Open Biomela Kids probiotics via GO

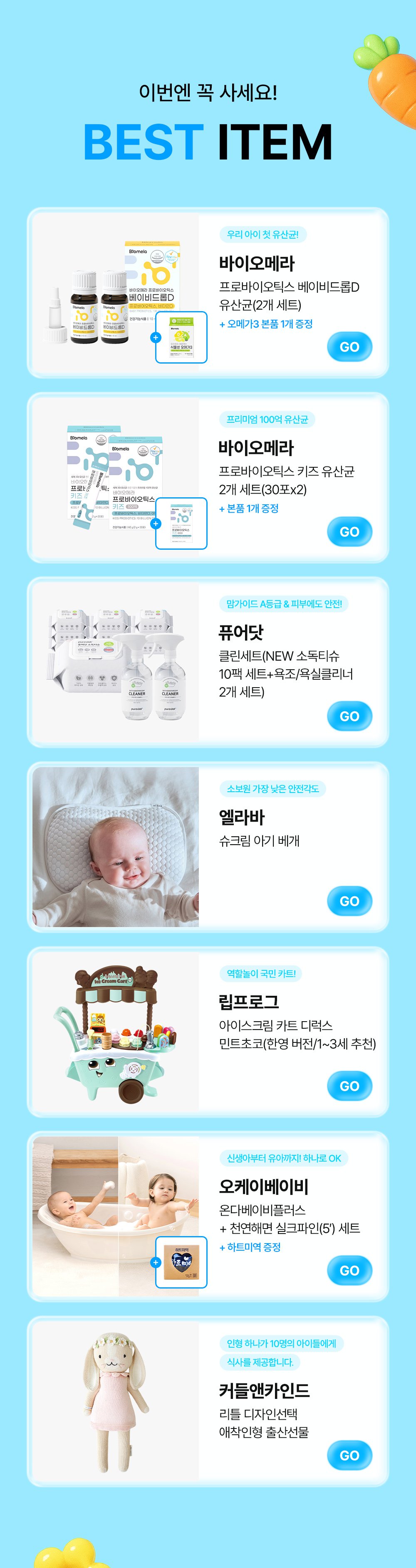coord(349,531)
